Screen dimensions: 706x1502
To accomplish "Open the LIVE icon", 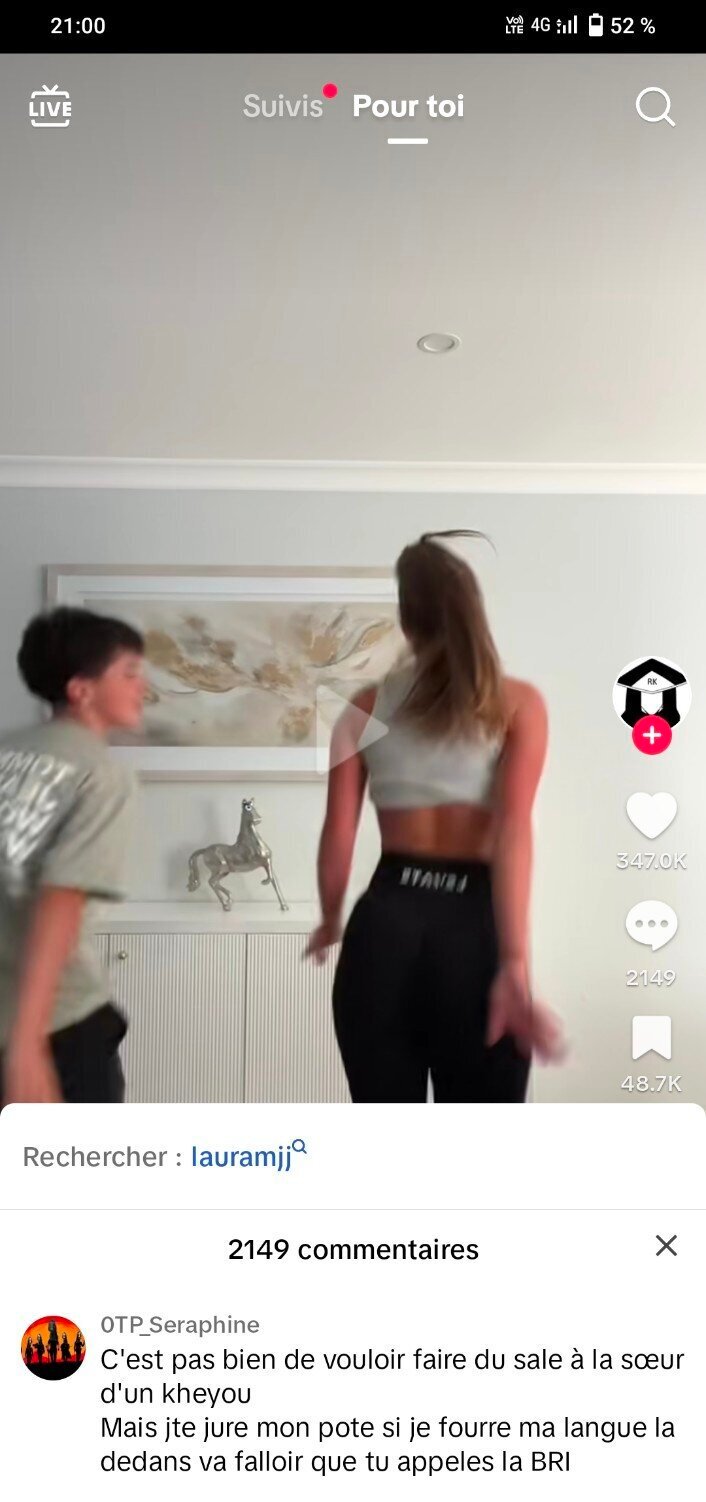I will click(50, 106).
